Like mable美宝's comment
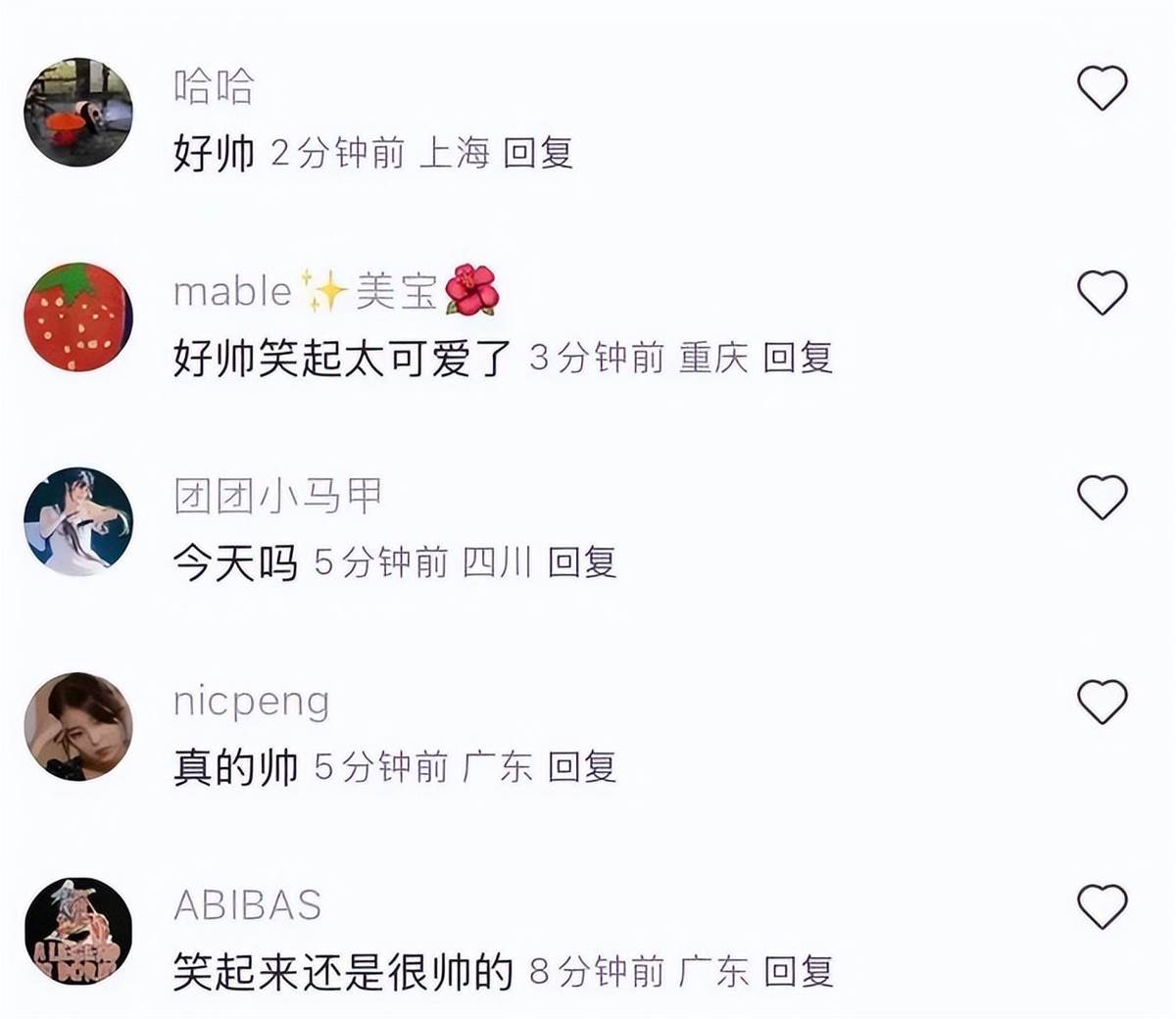Image resolution: width=1176 pixels, height=1019 pixels. pos(1102,292)
